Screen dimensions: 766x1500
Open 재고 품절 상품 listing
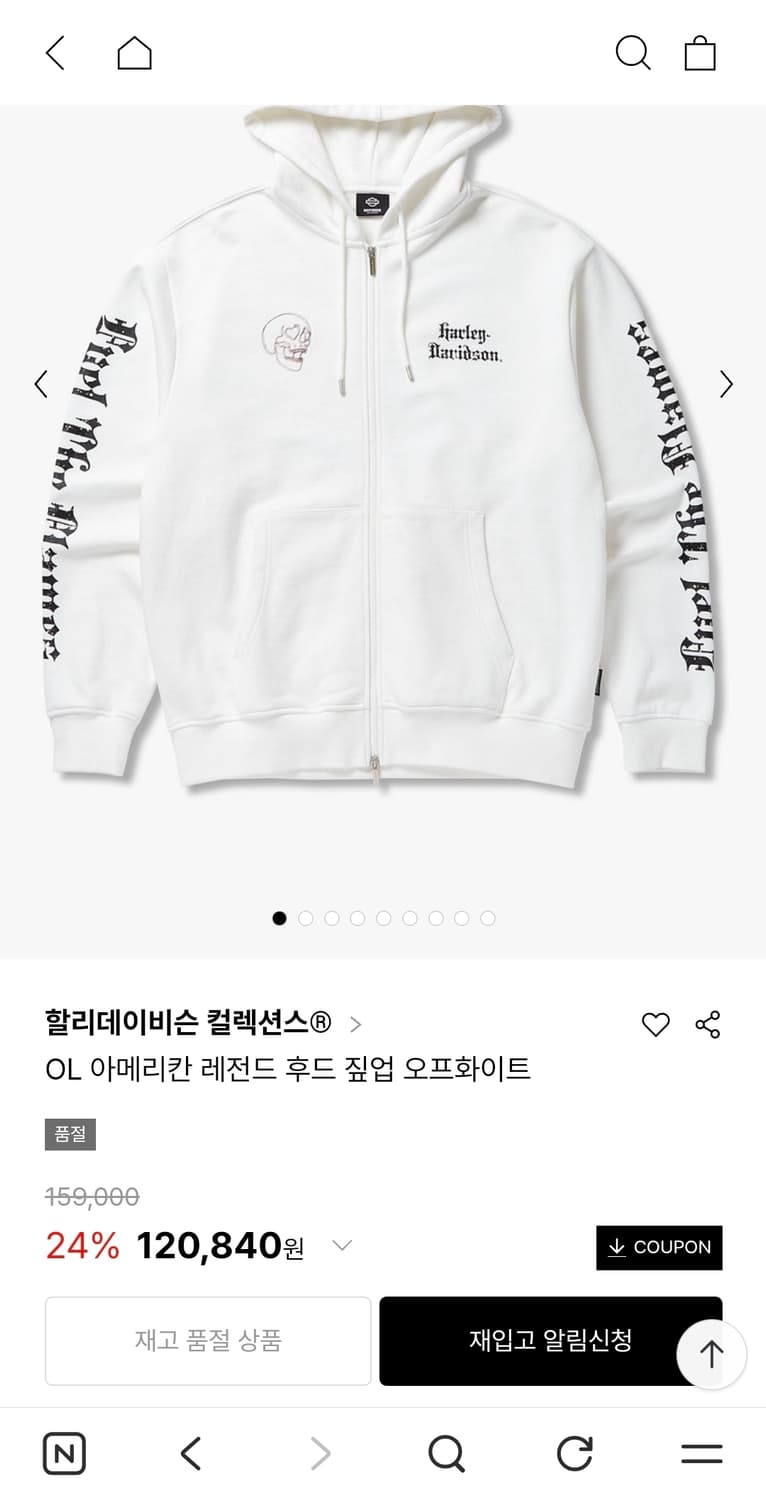(207, 1341)
